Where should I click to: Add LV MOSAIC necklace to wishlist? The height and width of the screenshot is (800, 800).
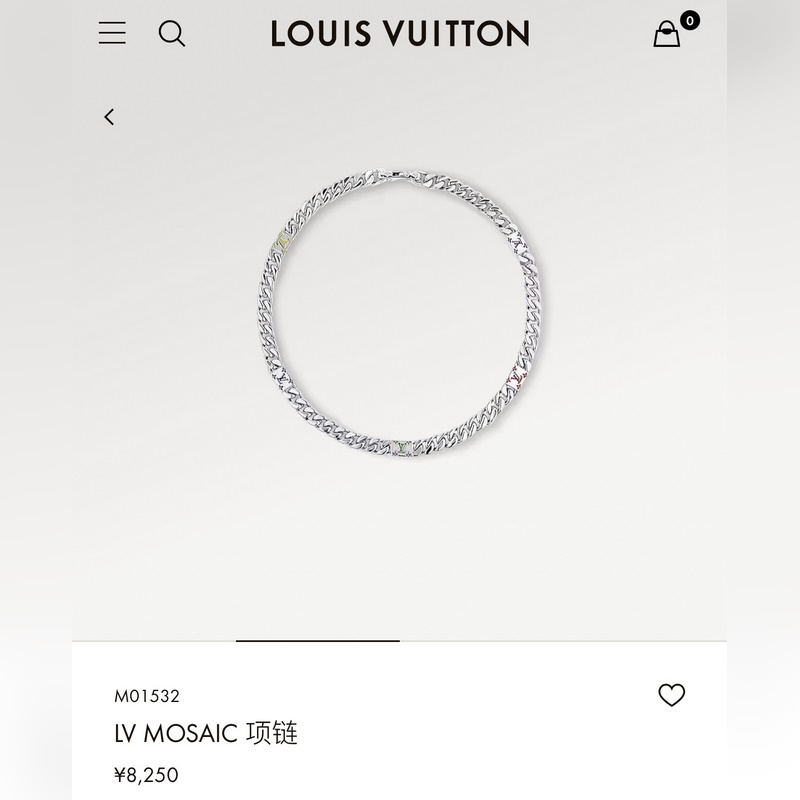tap(671, 695)
